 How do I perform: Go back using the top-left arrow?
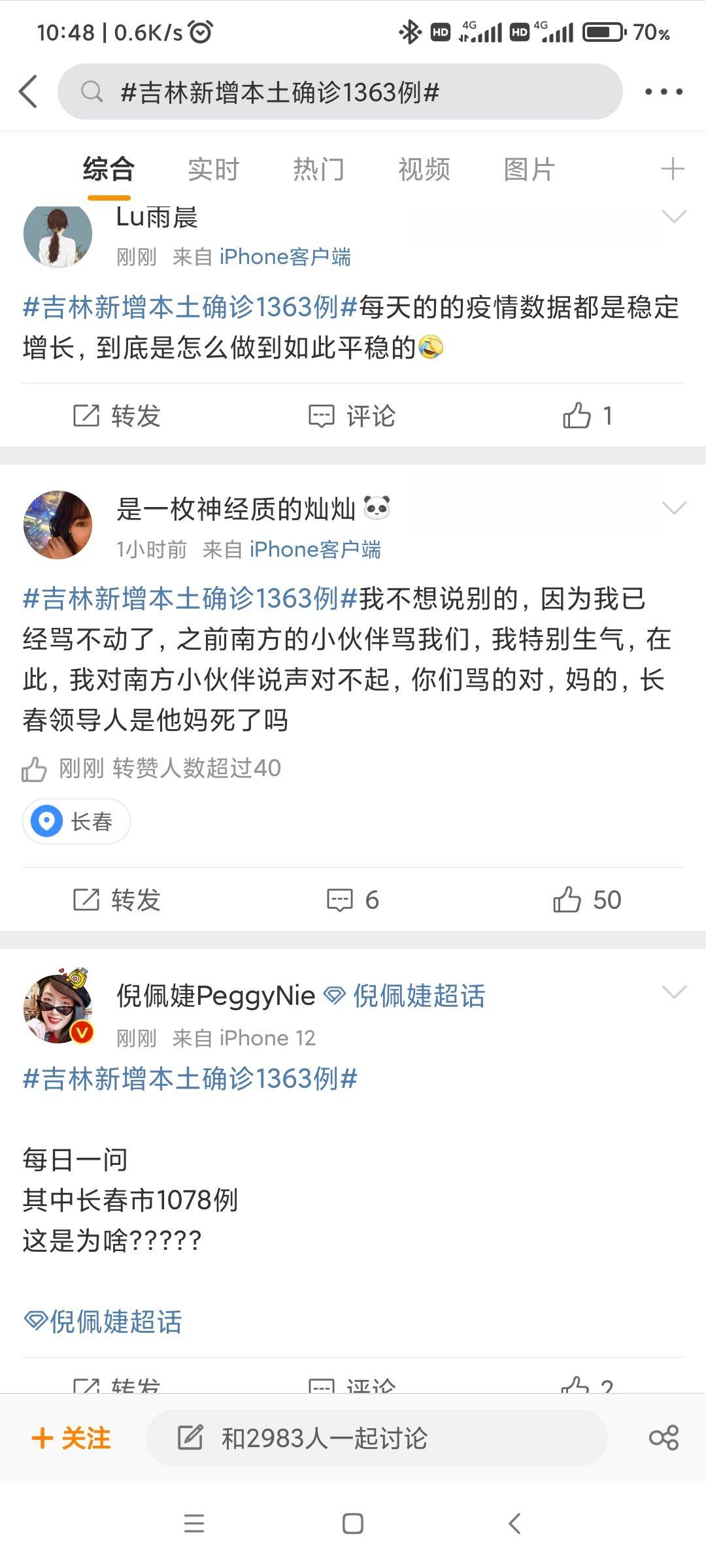point(29,91)
